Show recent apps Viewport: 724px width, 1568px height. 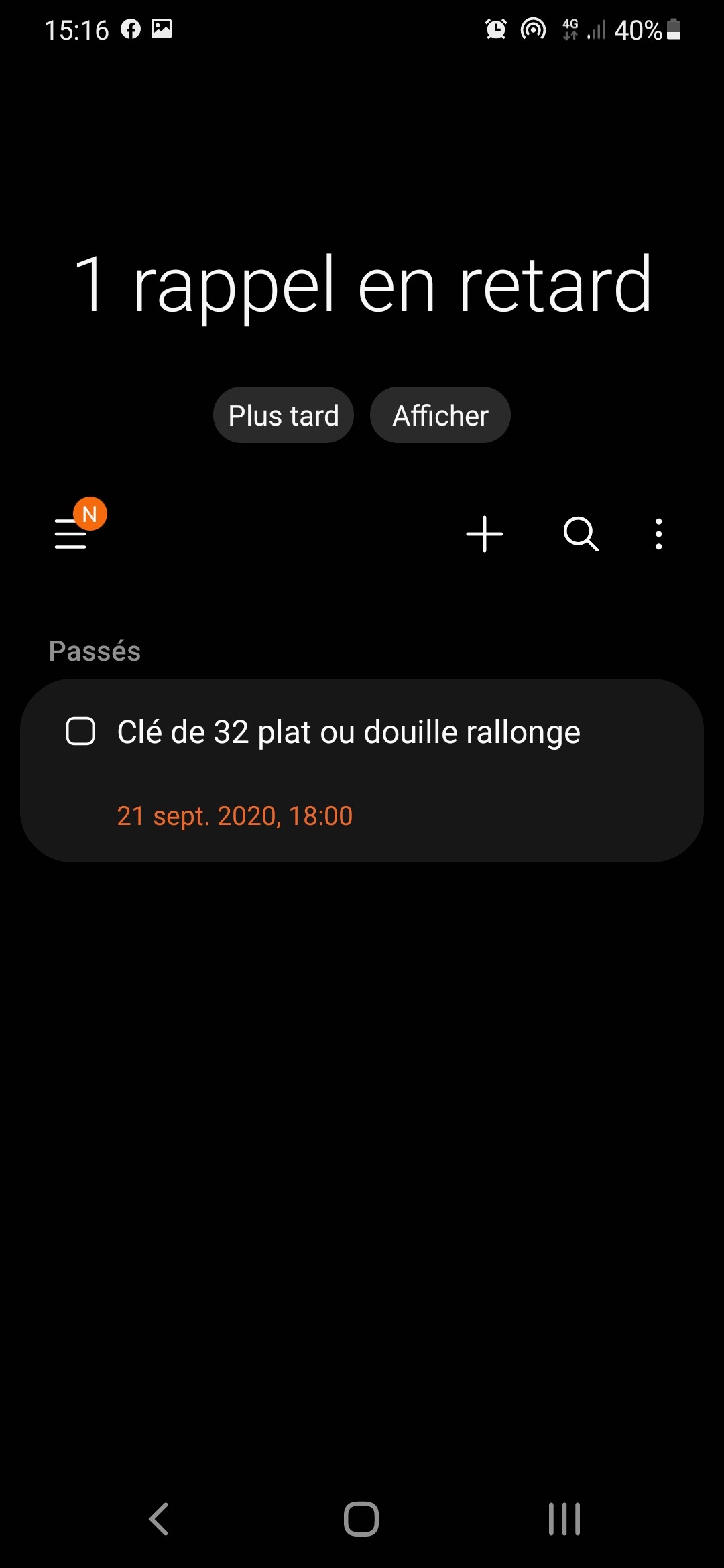click(564, 1518)
